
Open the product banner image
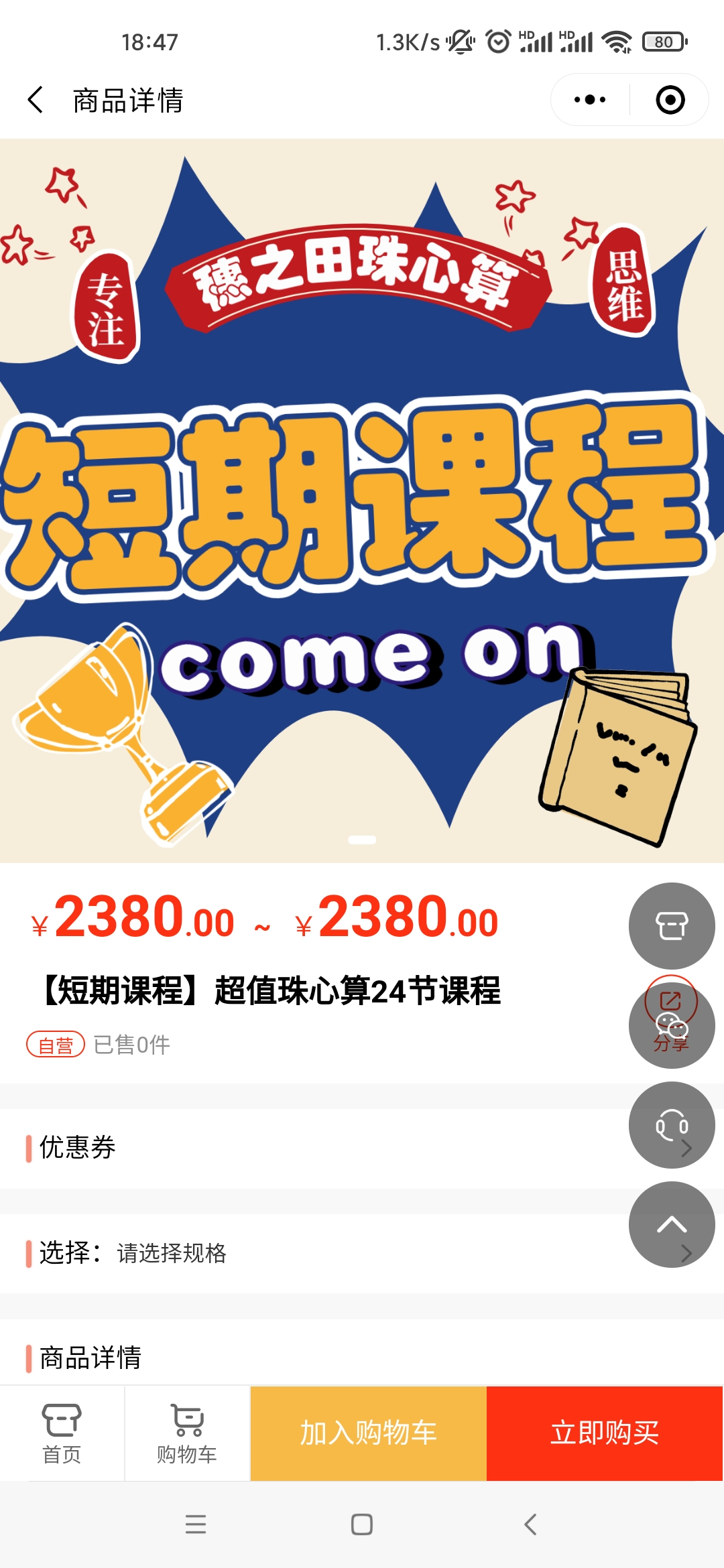click(x=362, y=501)
